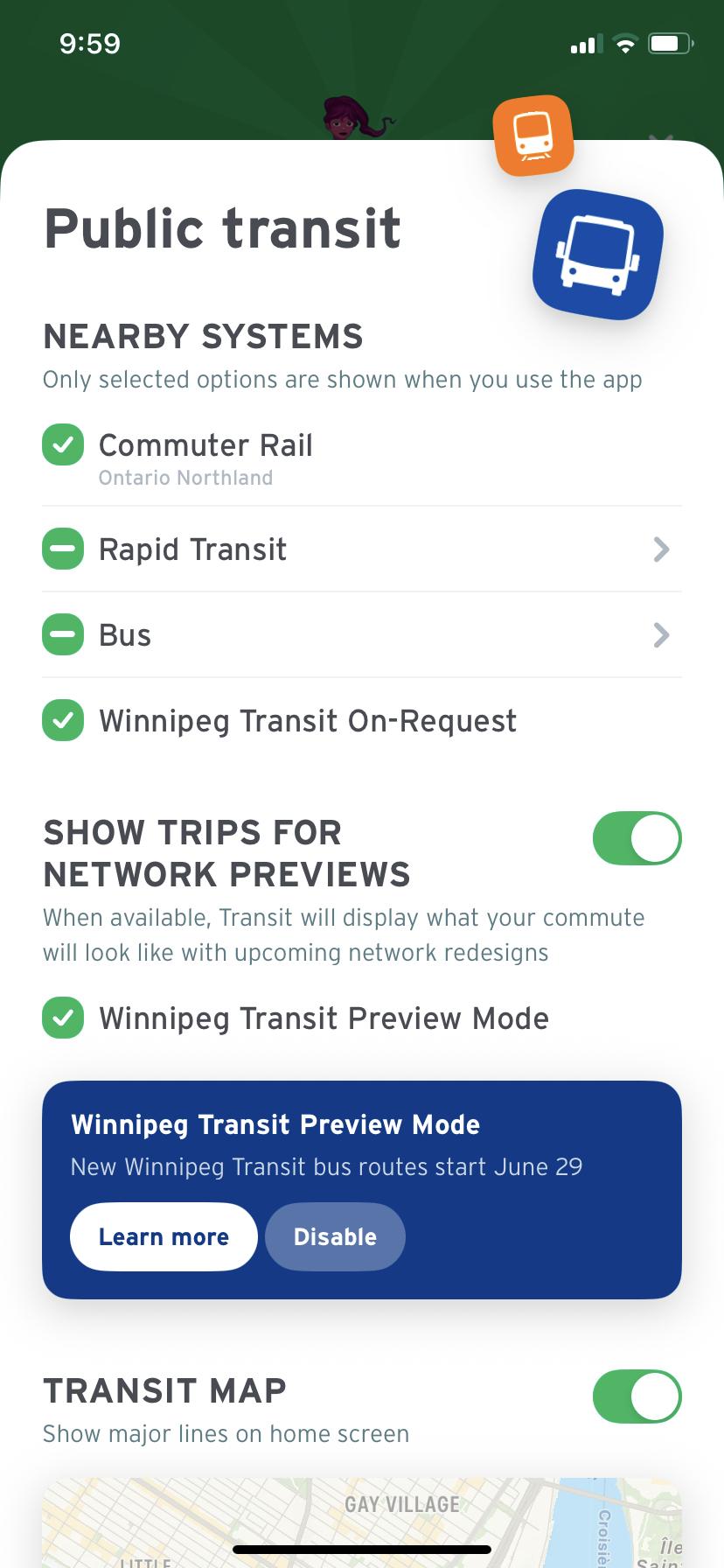
Task: Open the Nearby Systems section heading
Action: point(203,335)
